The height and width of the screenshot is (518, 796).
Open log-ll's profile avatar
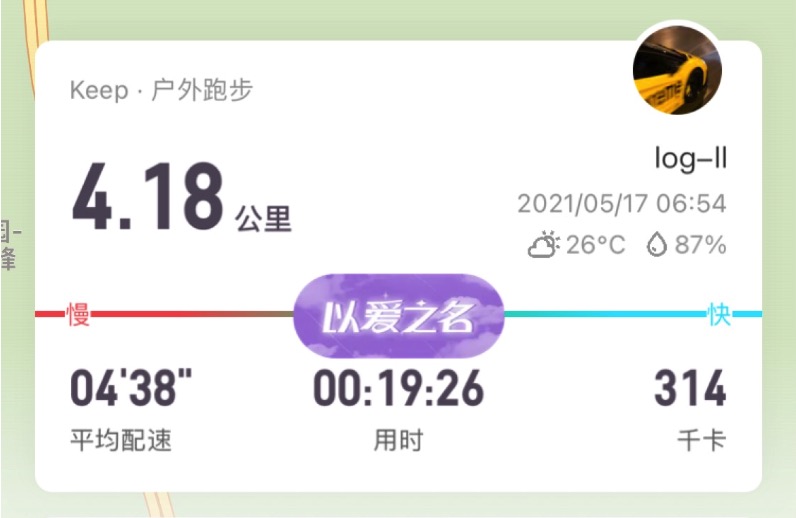[677, 70]
